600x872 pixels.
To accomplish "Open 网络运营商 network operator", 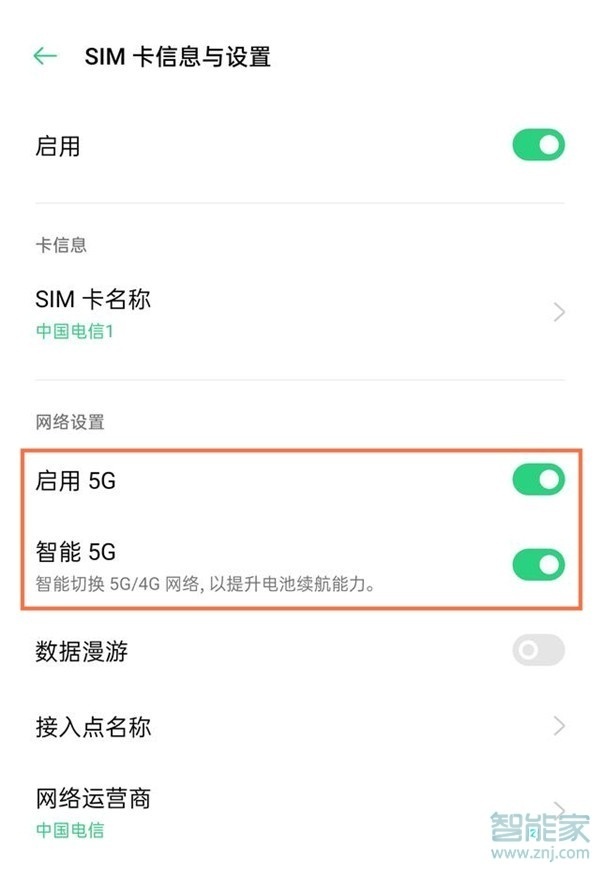I will (x=300, y=812).
